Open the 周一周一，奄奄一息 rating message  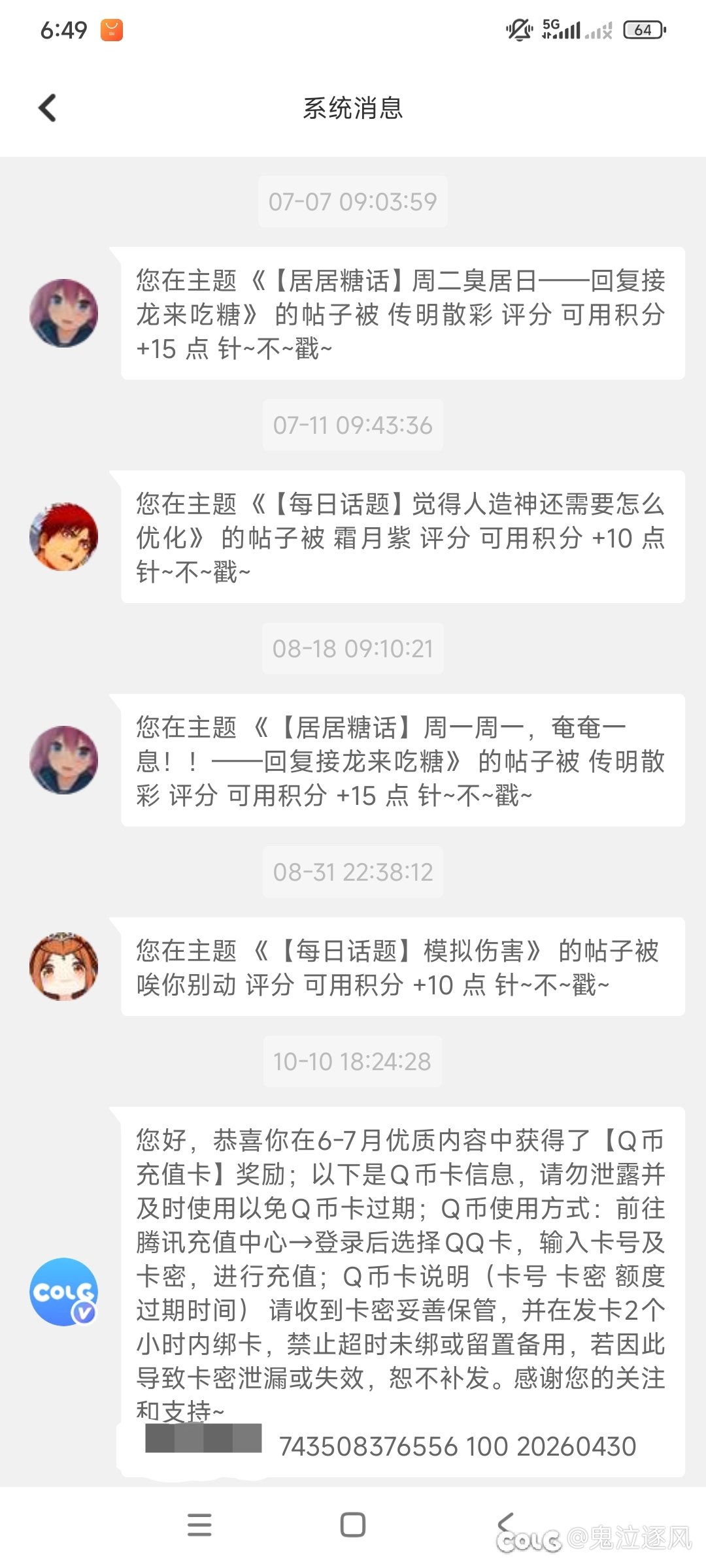pos(402,760)
